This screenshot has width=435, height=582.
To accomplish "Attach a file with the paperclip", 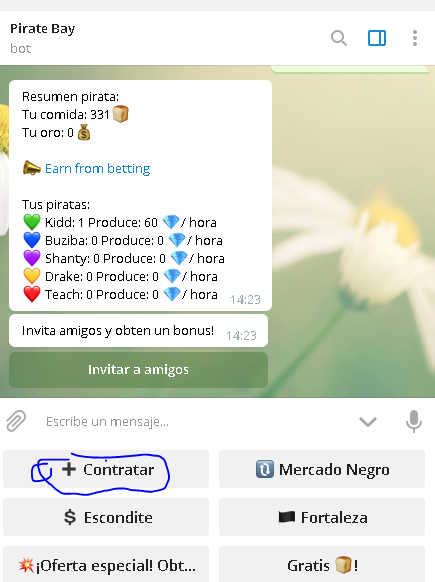I will 16,421.
